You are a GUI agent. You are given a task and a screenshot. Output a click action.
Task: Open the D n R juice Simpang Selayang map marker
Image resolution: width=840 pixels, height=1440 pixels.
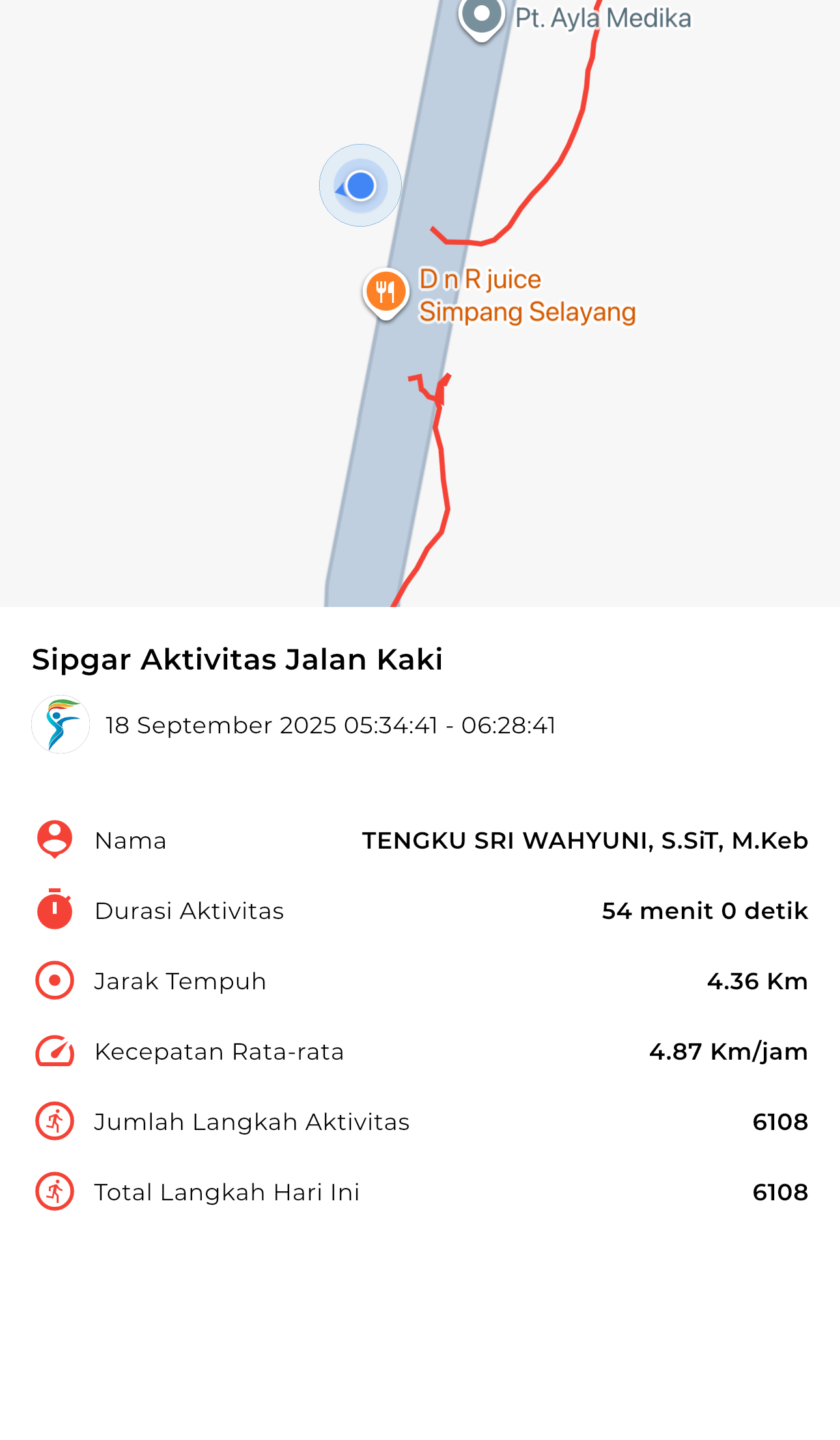[x=385, y=292]
